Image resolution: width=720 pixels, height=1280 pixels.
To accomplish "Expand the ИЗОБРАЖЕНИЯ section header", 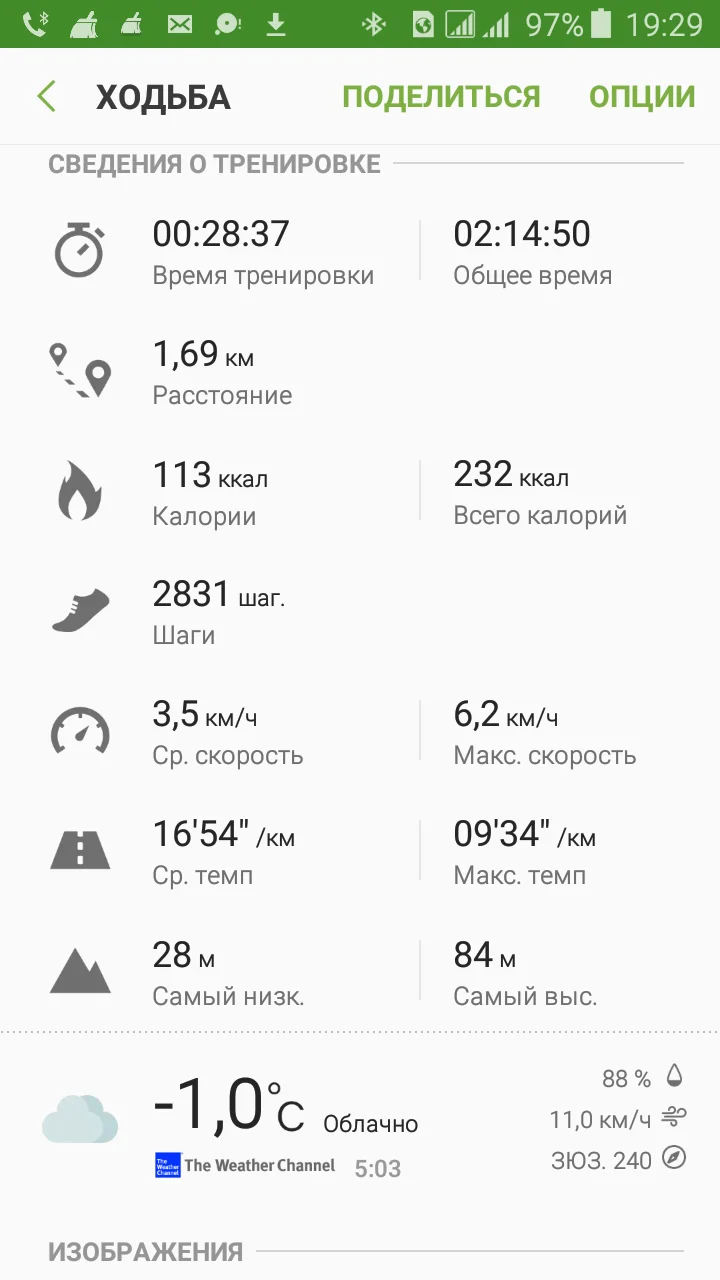I will pos(143,1251).
